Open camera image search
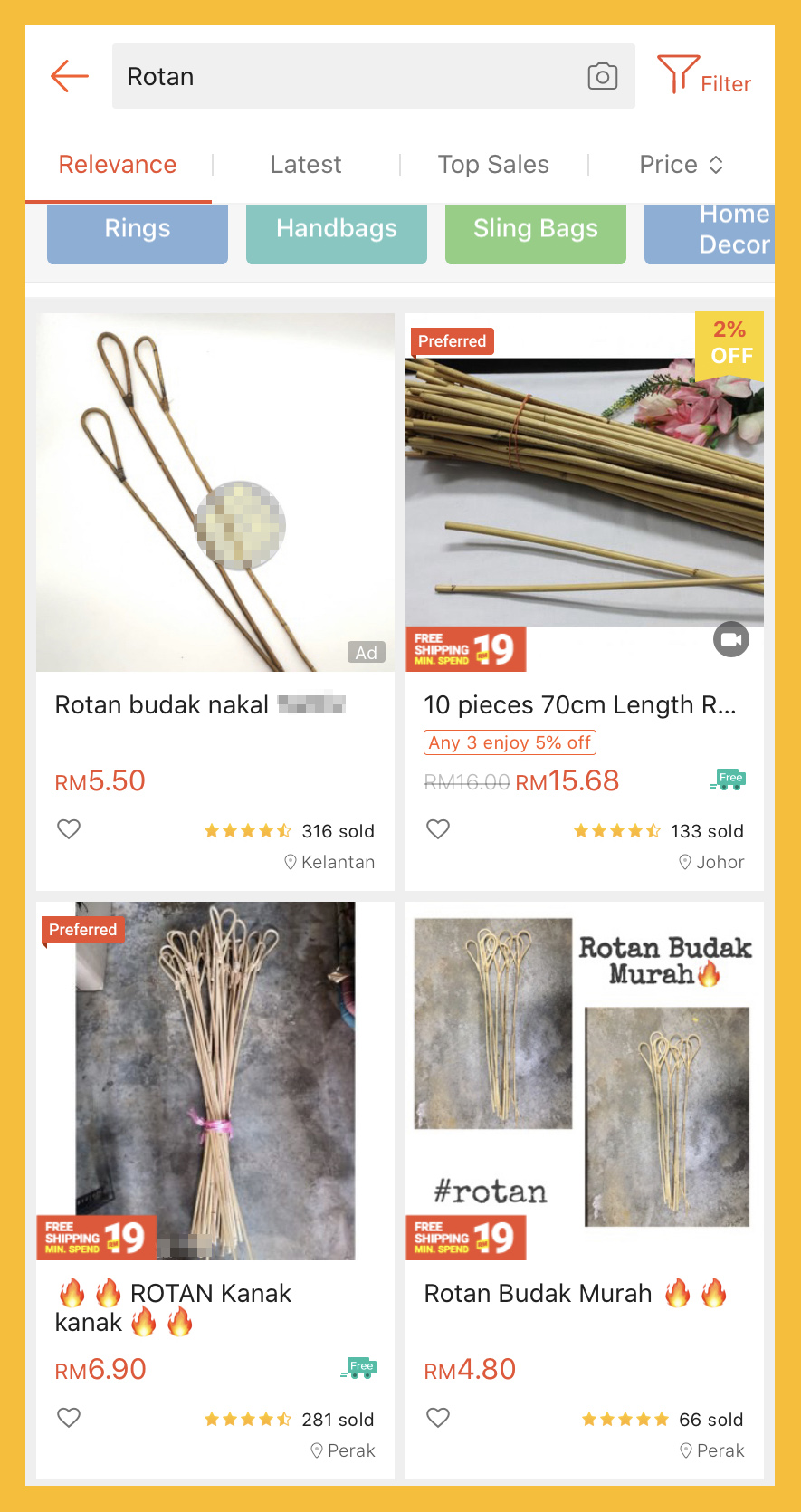 [602, 76]
